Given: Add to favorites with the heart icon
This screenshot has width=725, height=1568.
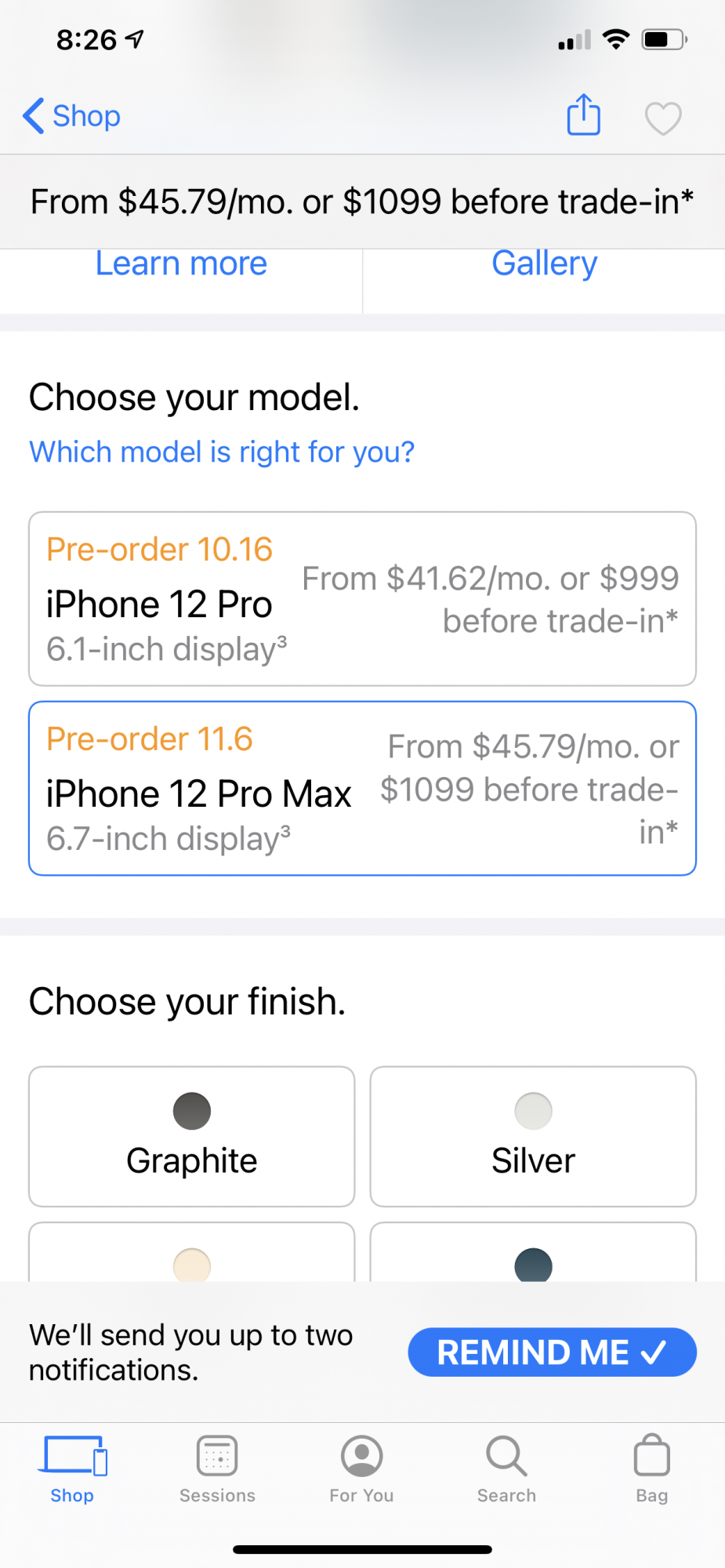Looking at the screenshot, I should (663, 118).
